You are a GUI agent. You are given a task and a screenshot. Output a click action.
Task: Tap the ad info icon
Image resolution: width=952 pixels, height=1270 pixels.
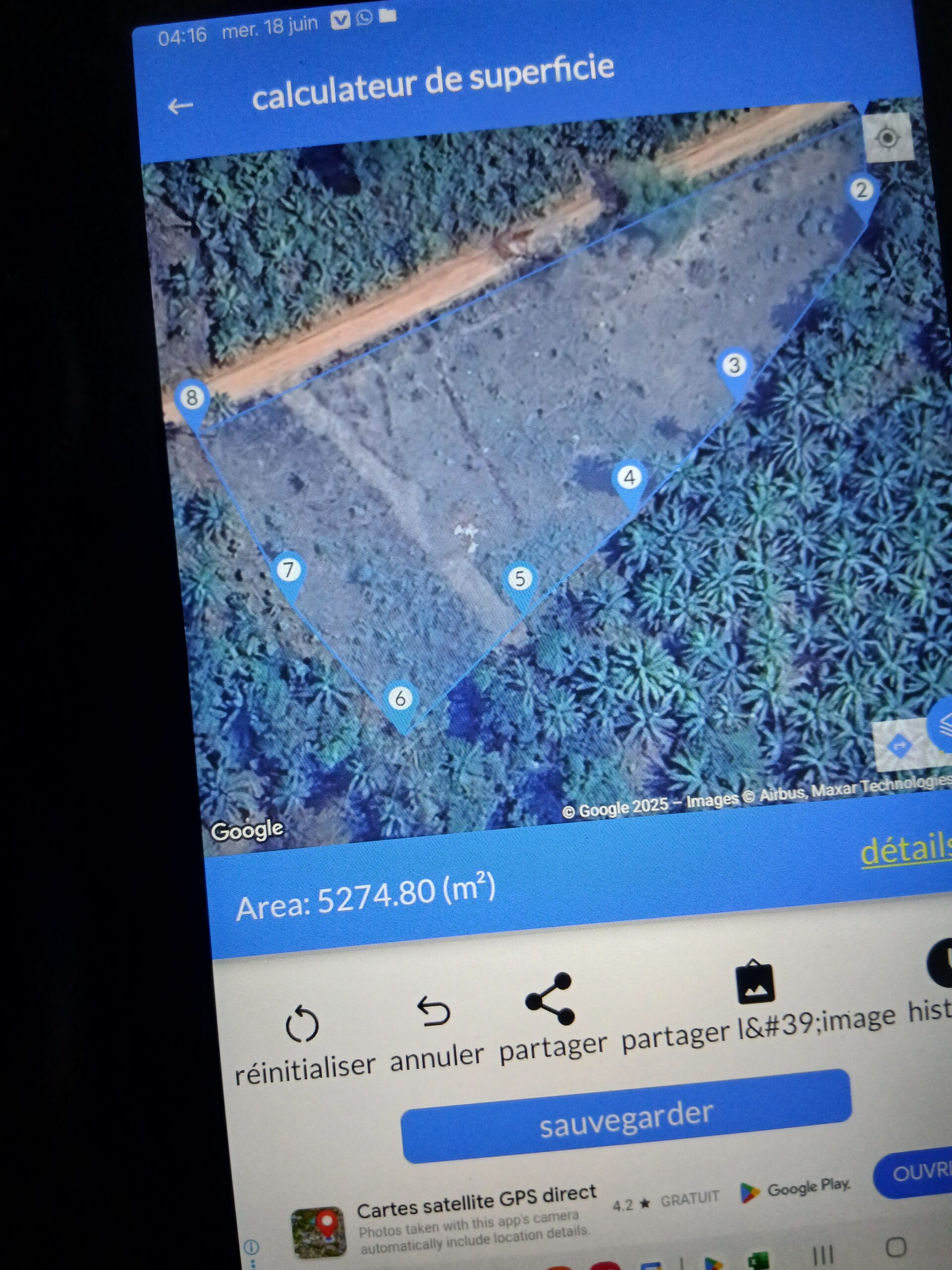[251, 1247]
